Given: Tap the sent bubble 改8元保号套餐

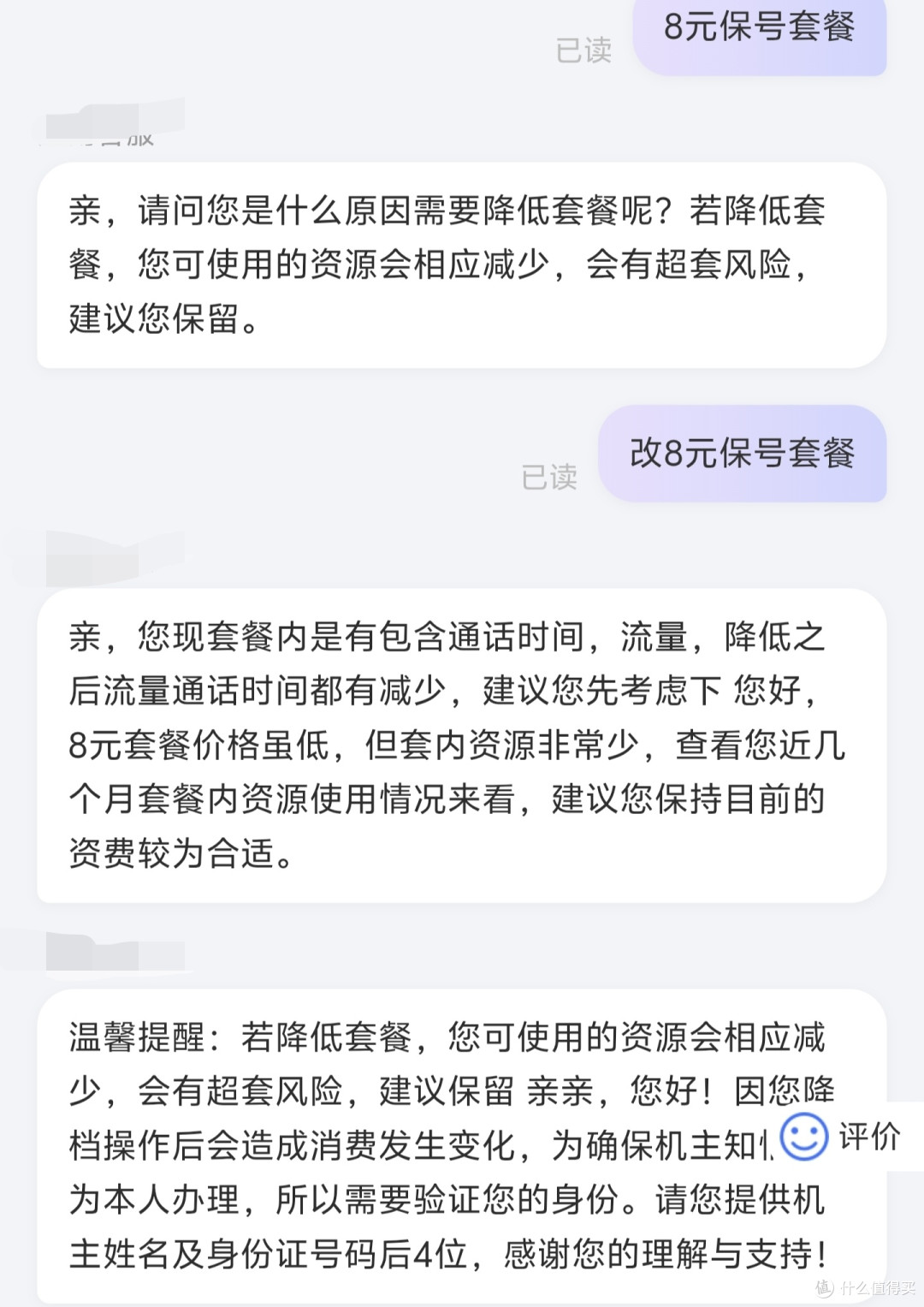Looking at the screenshot, I should coord(743,454).
